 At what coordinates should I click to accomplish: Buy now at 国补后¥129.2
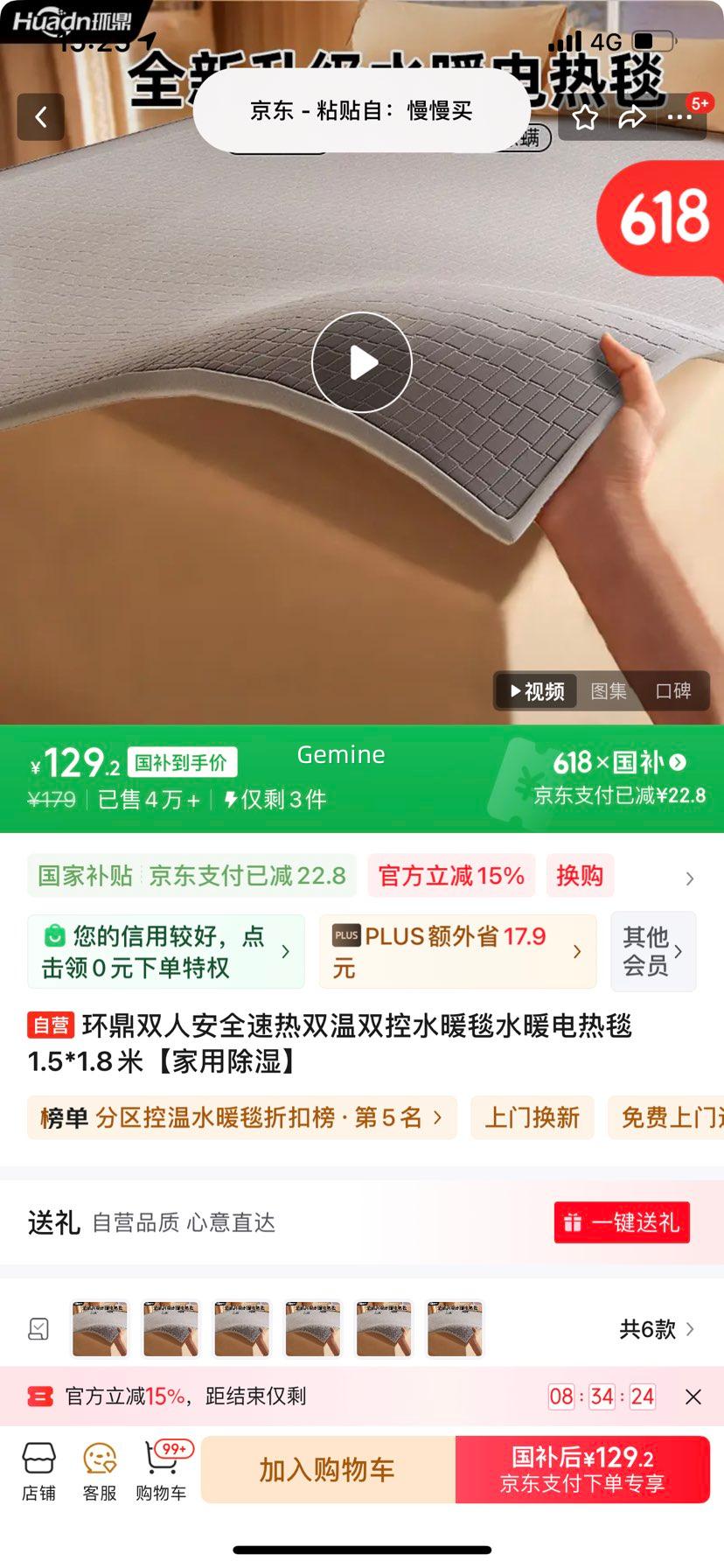(x=582, y=1470)
